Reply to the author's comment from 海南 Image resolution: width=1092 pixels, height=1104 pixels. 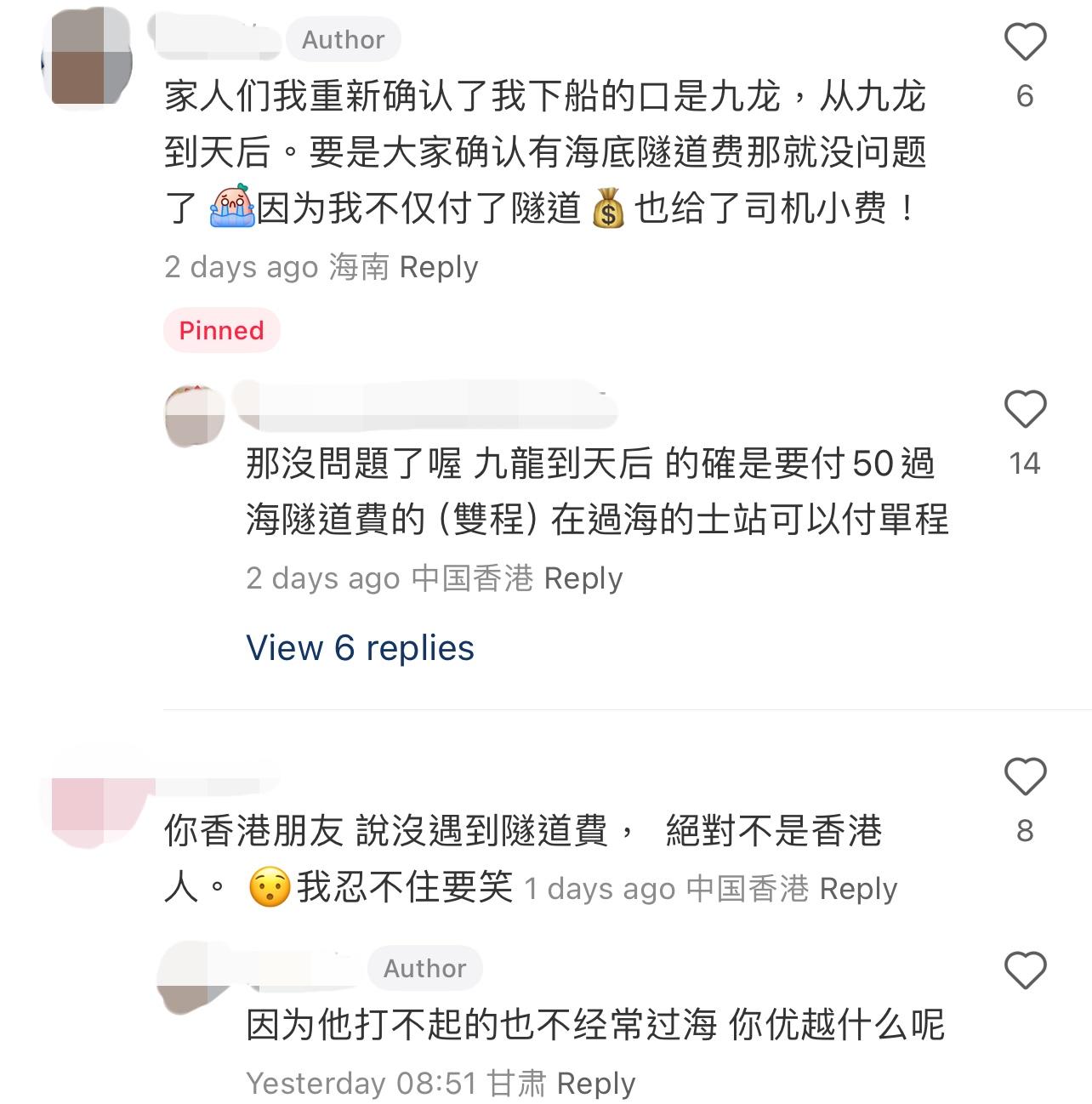(x=438, y=267)
